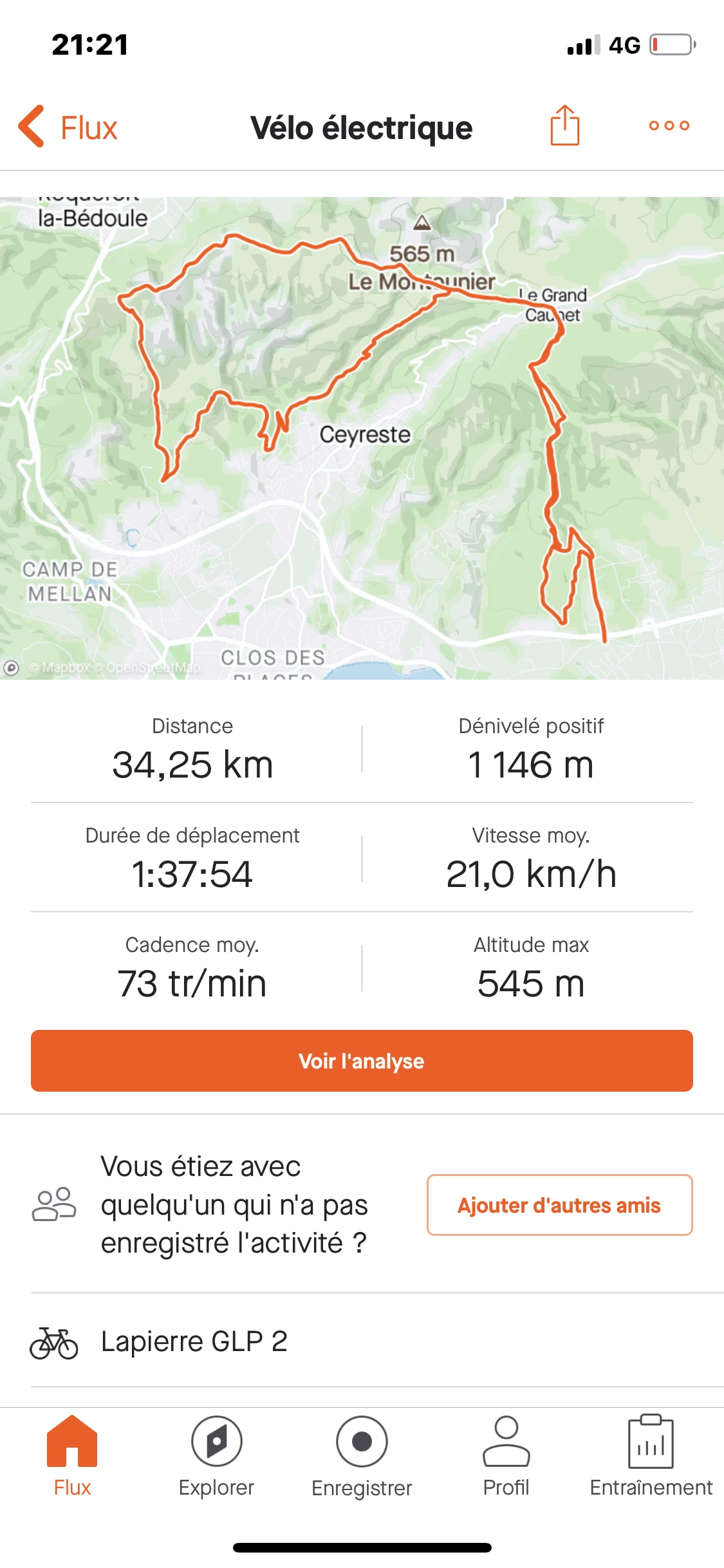Open the route map
This screenshot has width=724, height=1568.
(x=362, y=438)
